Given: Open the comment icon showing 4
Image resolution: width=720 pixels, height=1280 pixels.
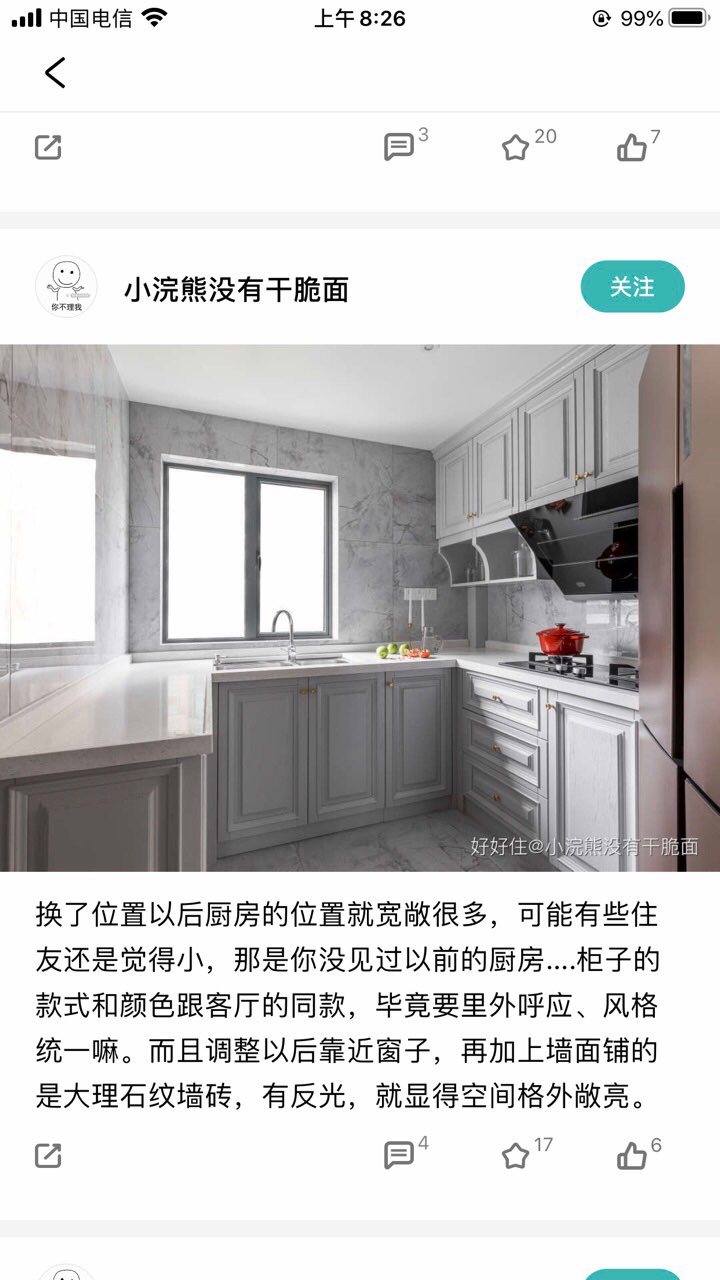Looking at the screenshot, I should 399,1155.
